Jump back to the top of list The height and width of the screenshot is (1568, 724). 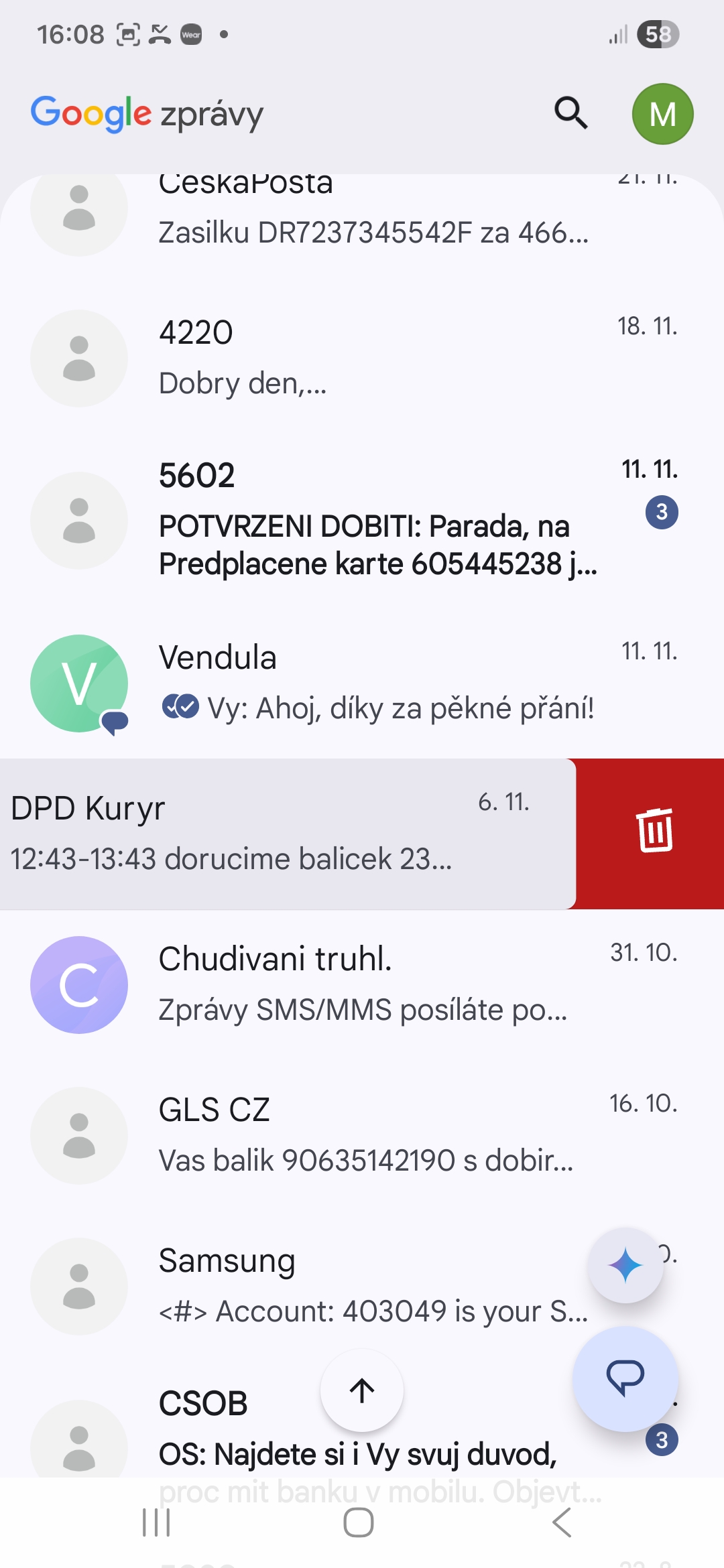[362, 1390]
